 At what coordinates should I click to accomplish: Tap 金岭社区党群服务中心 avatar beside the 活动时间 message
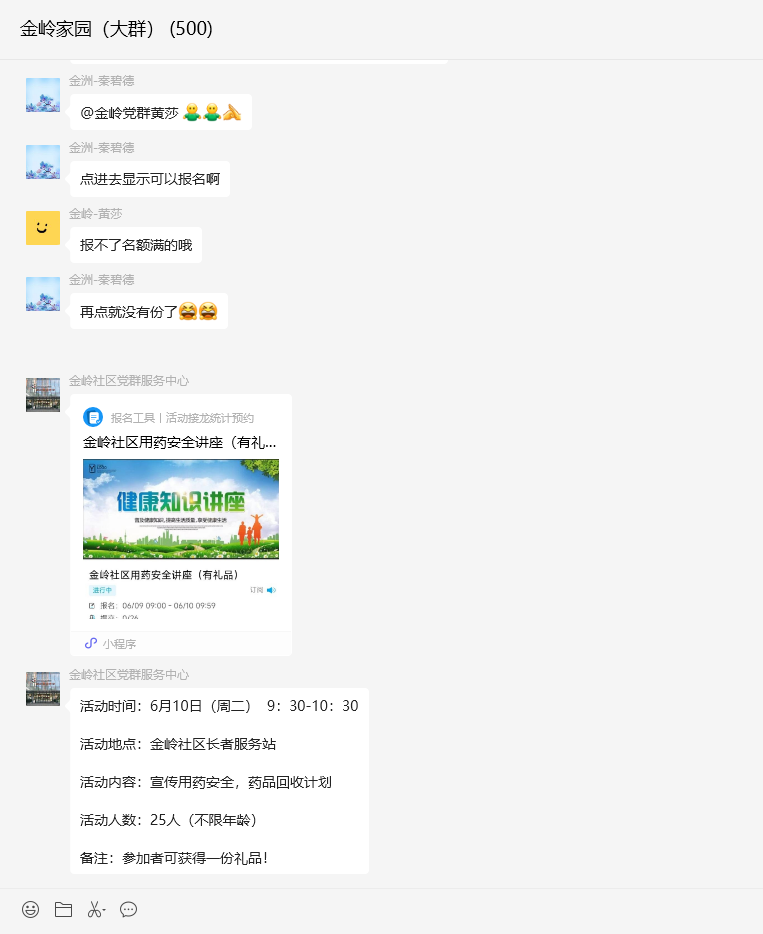43,689
